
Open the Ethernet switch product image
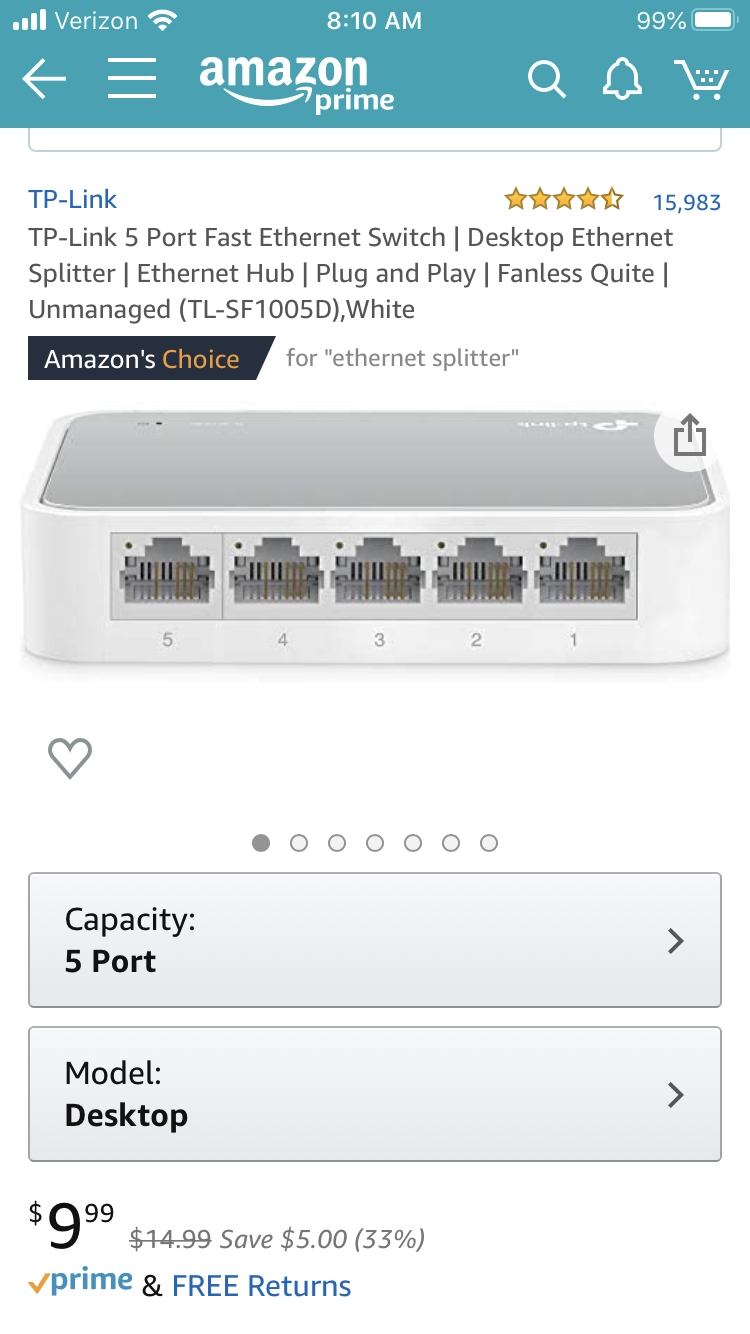click(374, 545)
